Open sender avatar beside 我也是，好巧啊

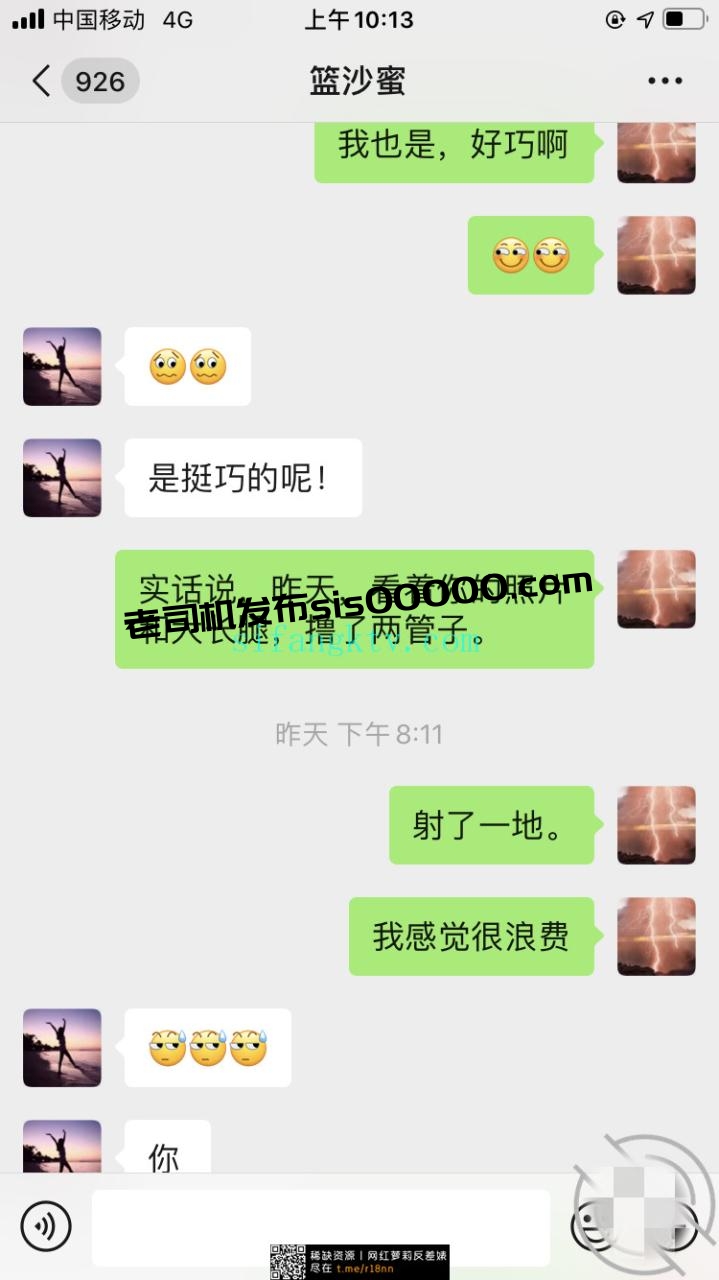coord(656,150)
